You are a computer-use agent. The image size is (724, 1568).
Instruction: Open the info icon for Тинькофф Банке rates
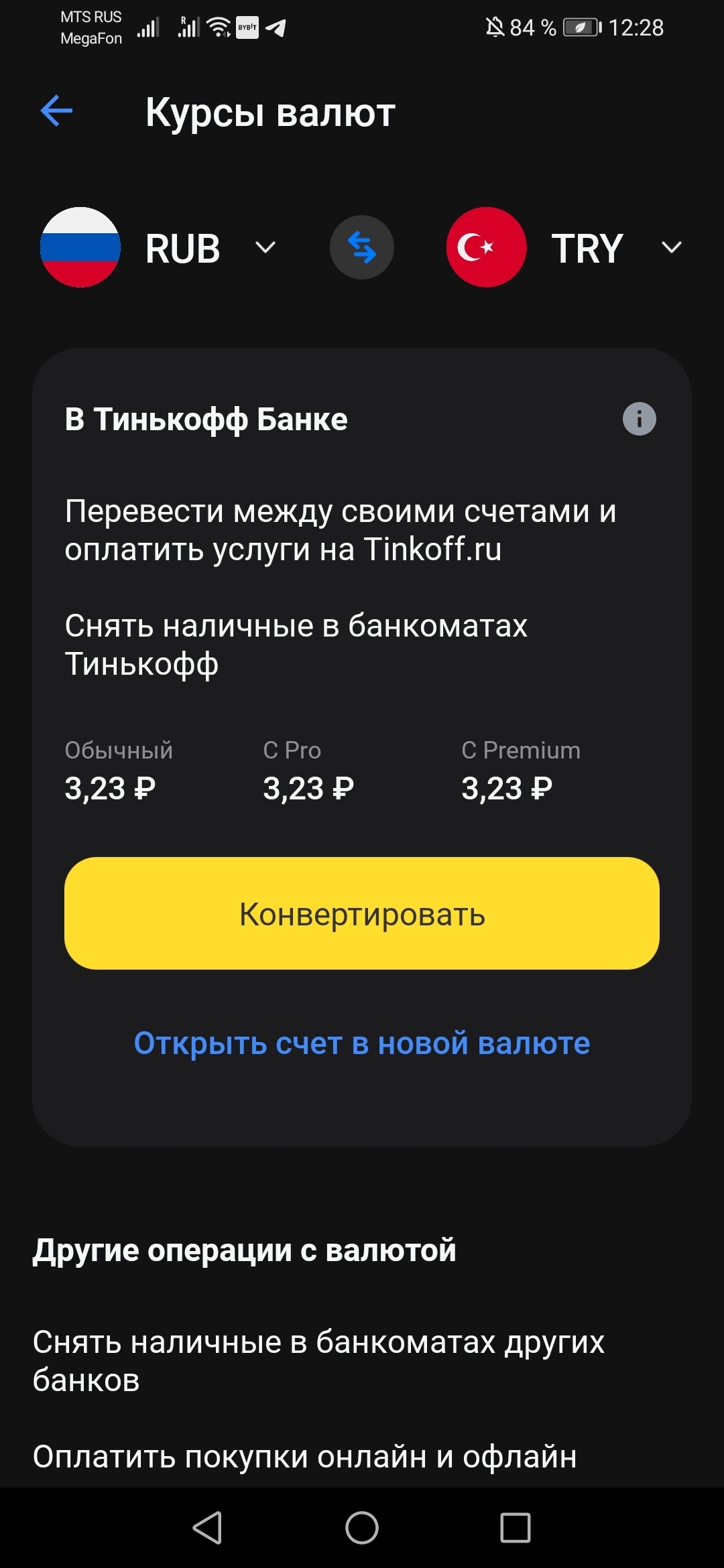(x=639, y=419)
